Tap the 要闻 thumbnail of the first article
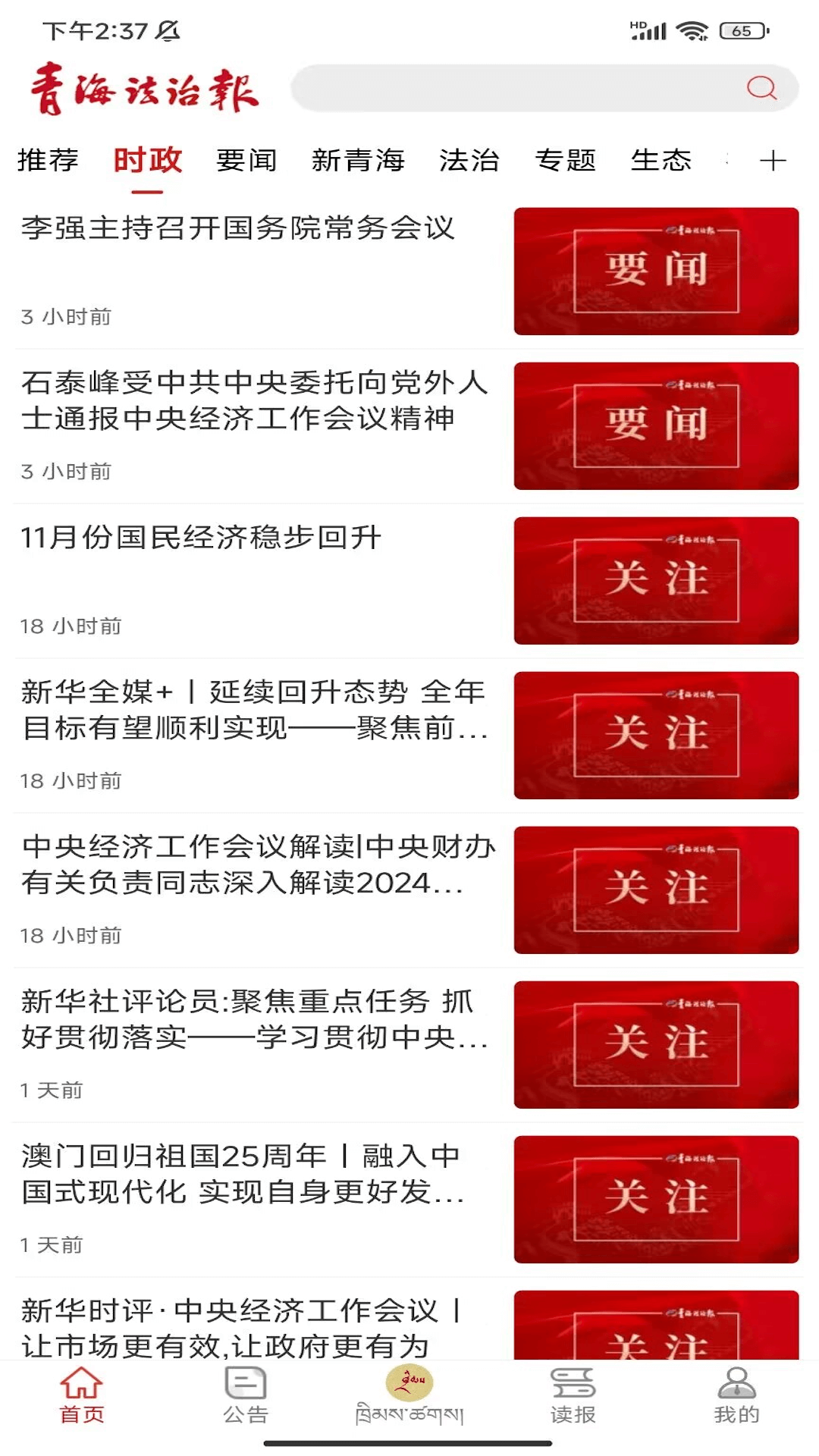The image size is (819, 1456). 656,271
